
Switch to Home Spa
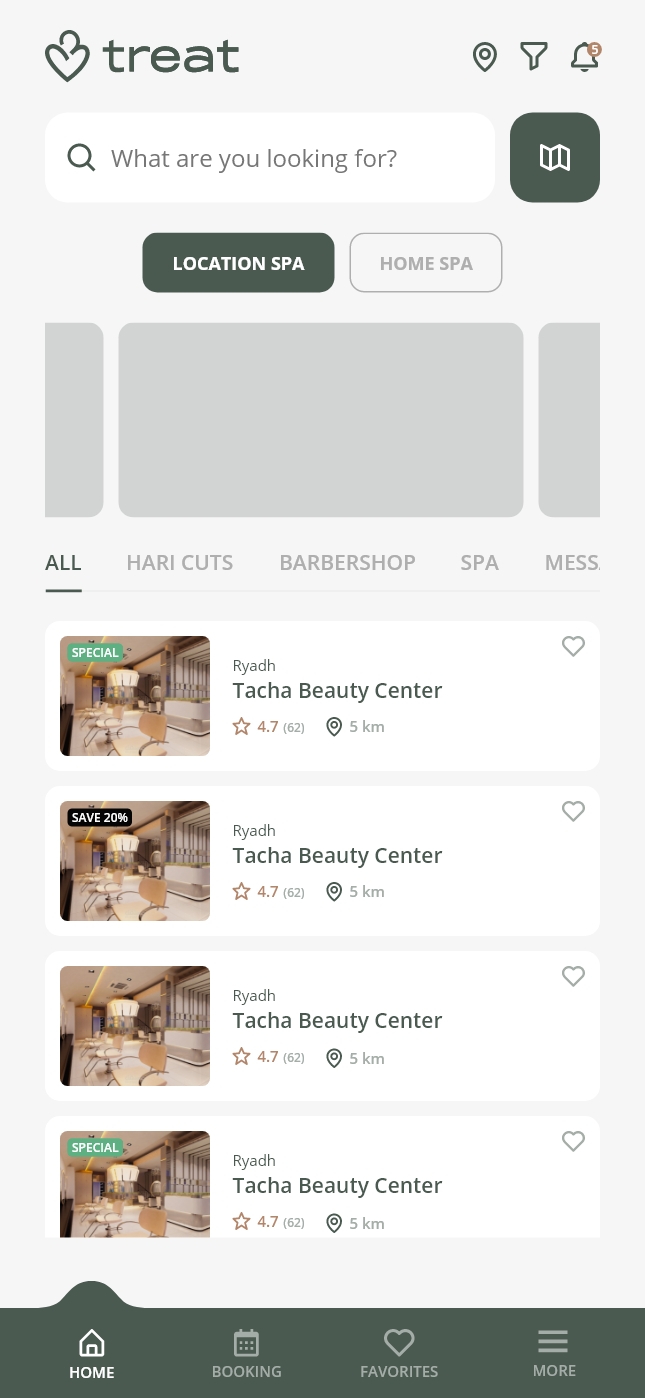pos(426,263)
